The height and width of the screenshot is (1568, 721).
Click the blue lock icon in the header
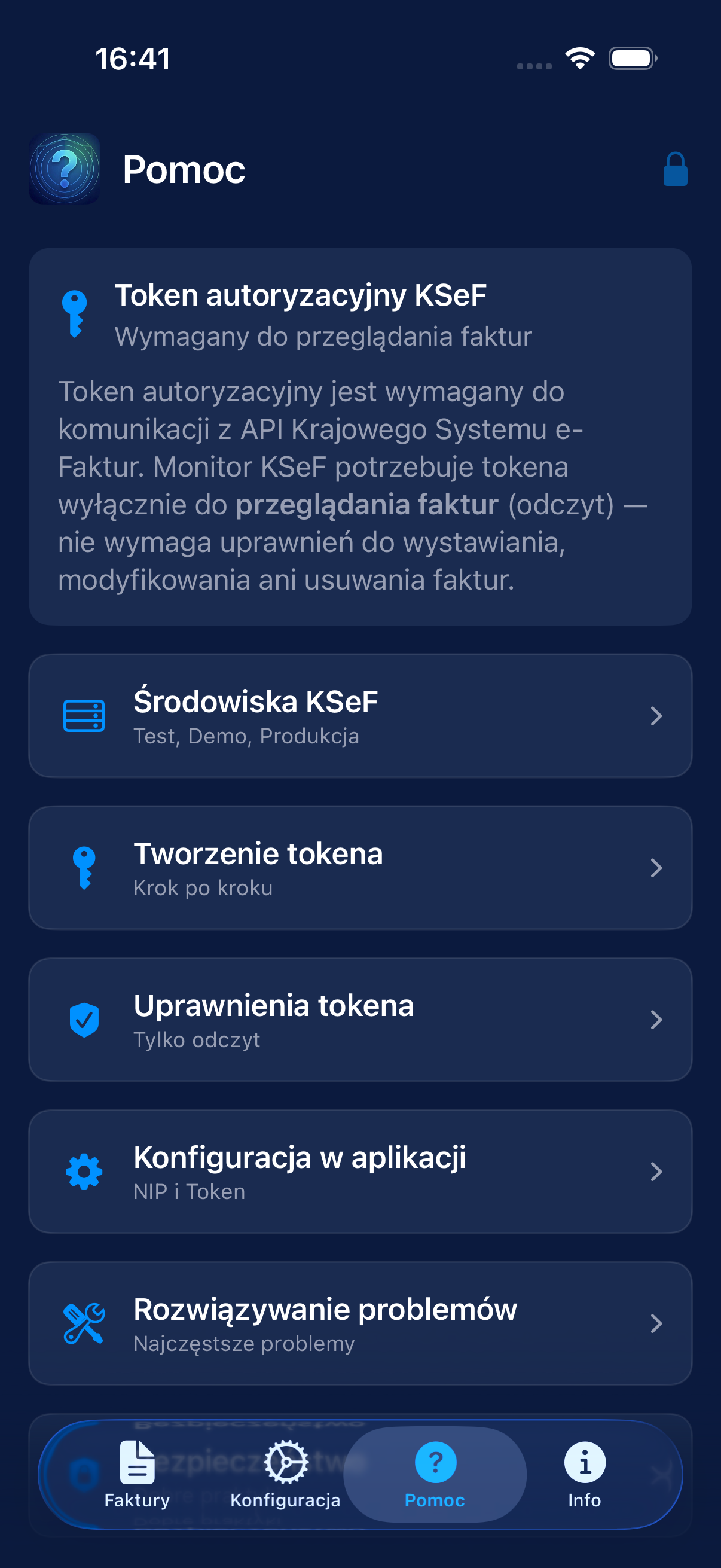pyautogui.click(x=676, y=169)
